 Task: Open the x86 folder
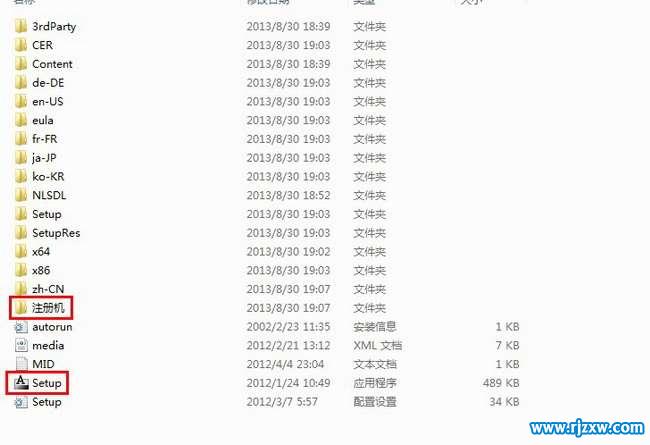tap(41, 271)
